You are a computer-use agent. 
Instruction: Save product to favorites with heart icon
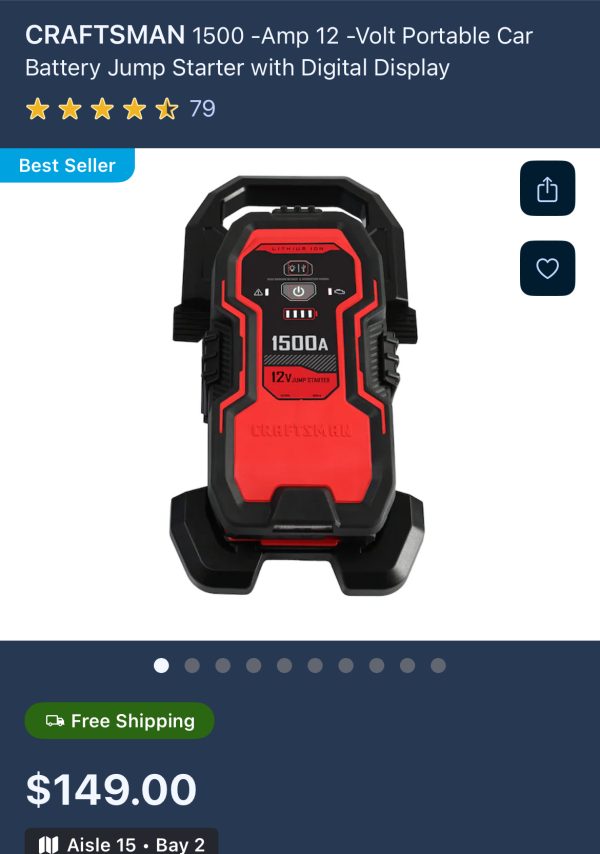click(x=547, y=268)
